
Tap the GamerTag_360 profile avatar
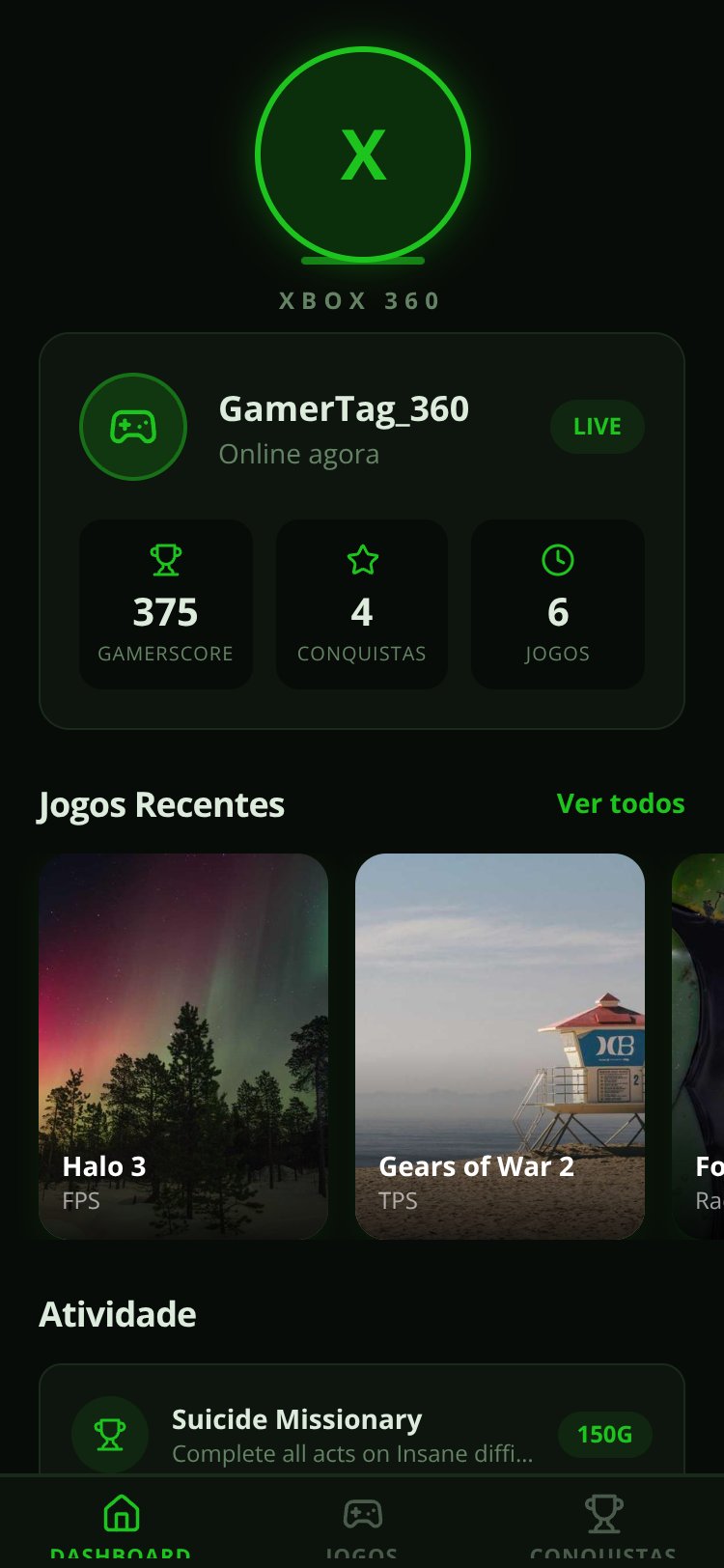pyautogui.click(x=133, y=427)
